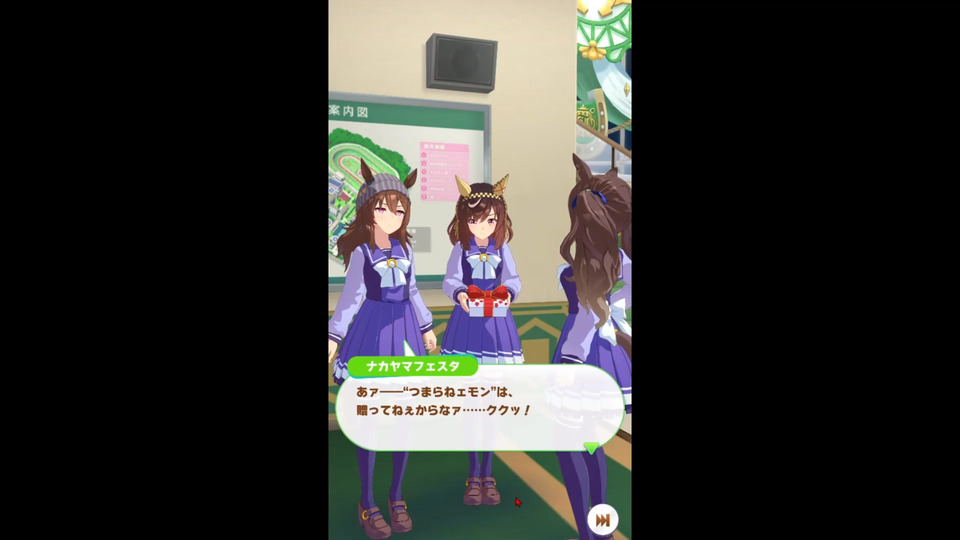Advance Nakayama Festa's dialogue with green arrow
The height and width of the screenshot is (540, 960).
(591, 448)
